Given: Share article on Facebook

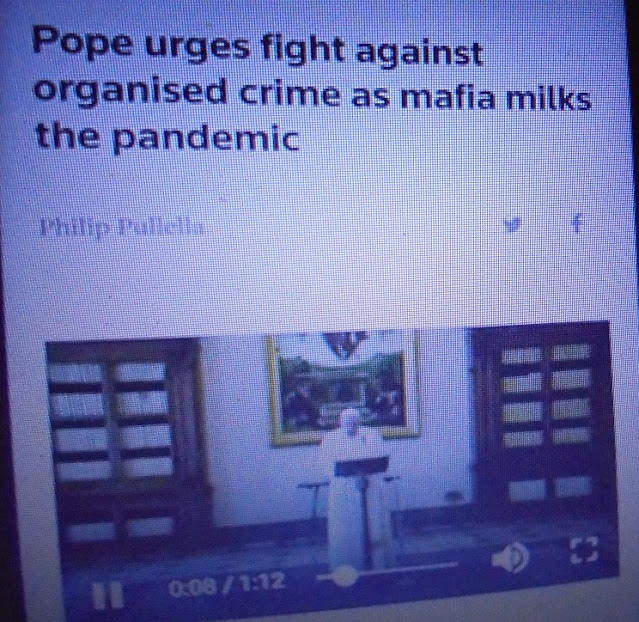Looking at the screenshot, I should pyautogui.click(x=577, y=226).
